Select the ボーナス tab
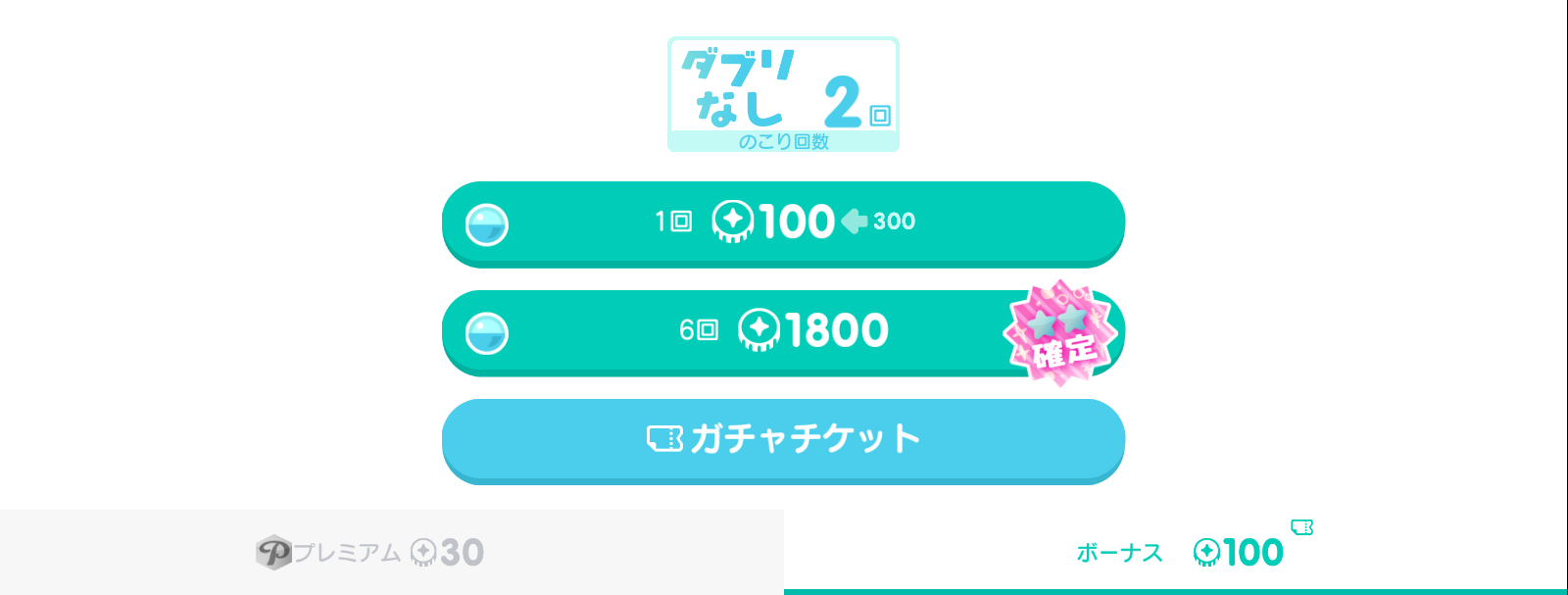This screenshot has width=1568, height=595. point(1176,552)
